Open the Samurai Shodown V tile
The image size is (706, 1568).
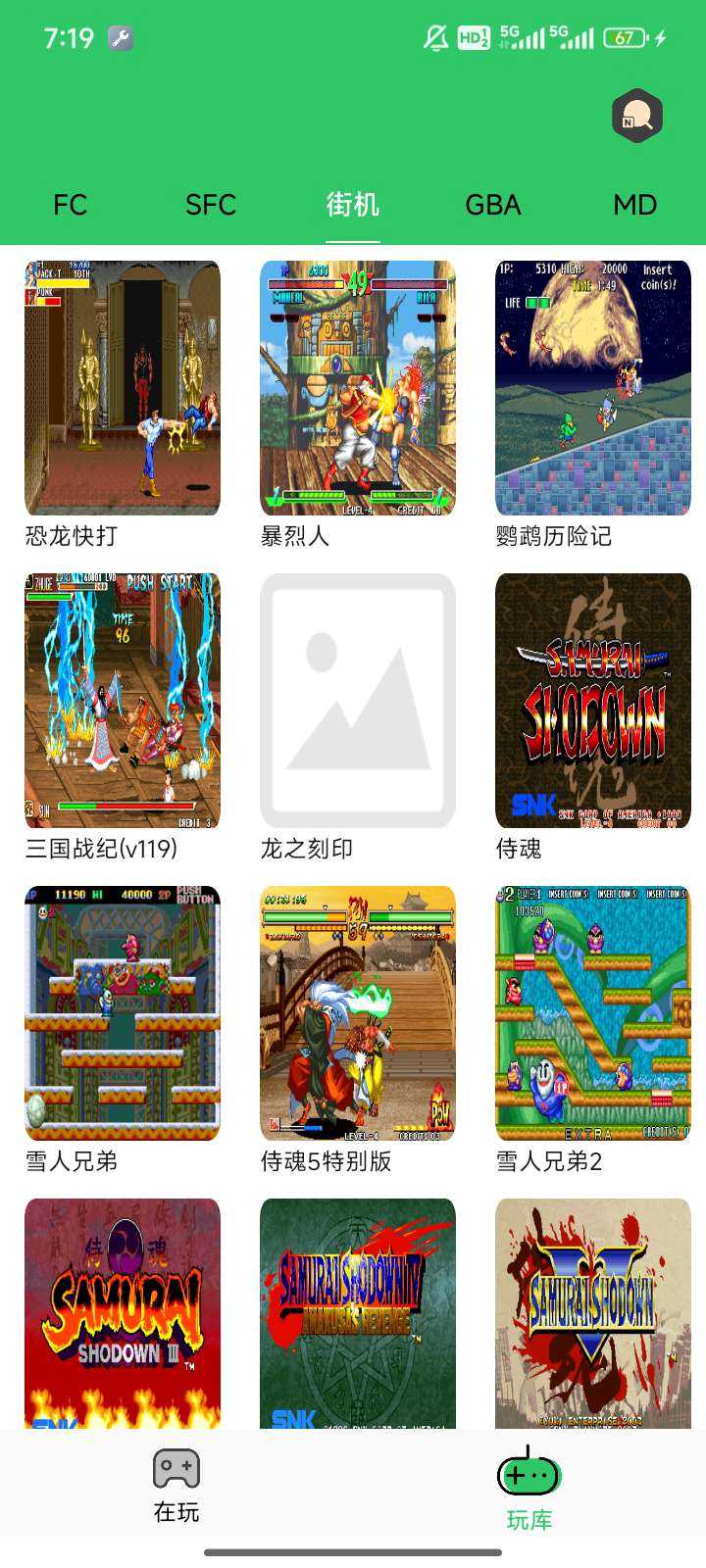[593, 1313]
